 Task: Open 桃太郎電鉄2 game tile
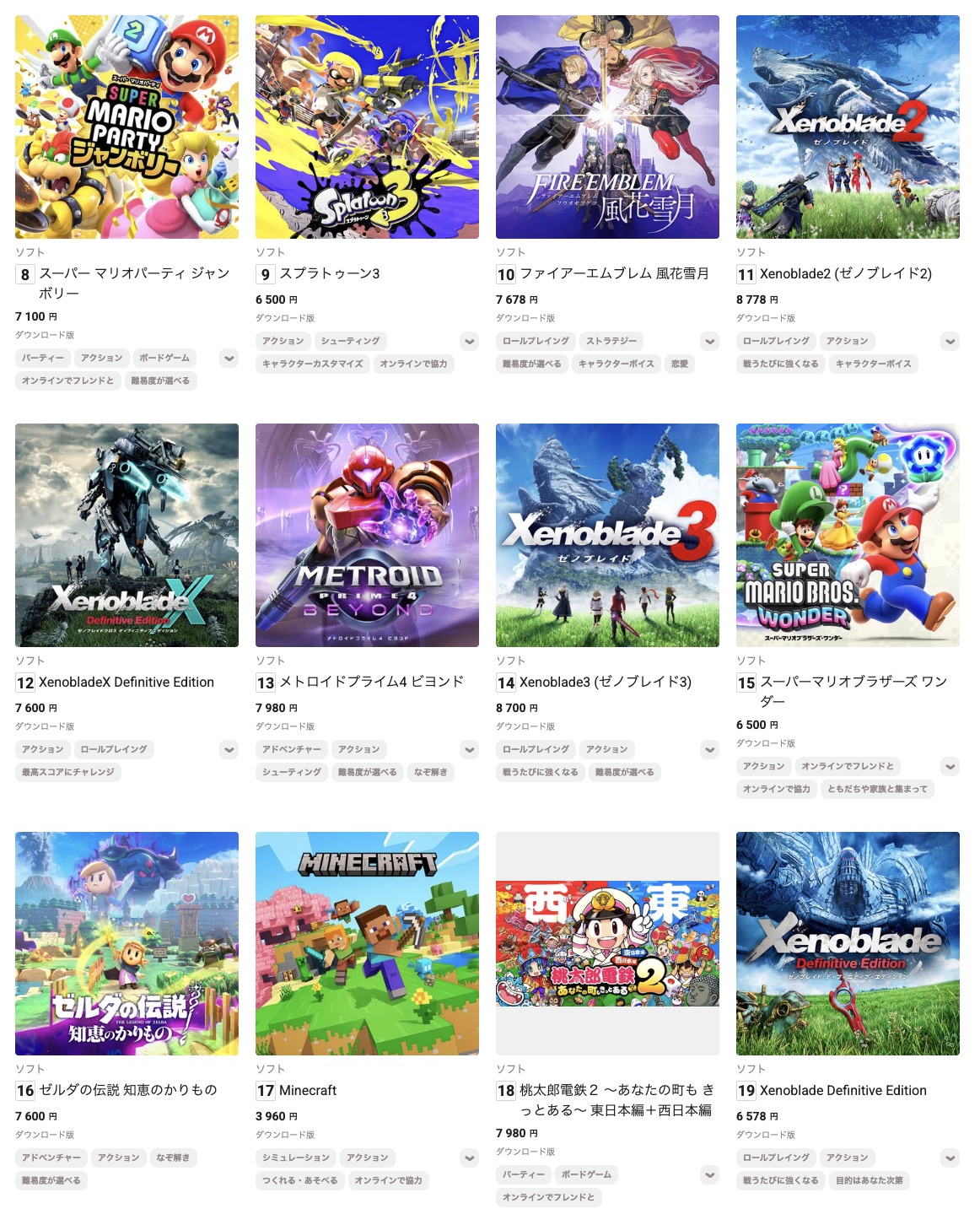tap(607, 943)
